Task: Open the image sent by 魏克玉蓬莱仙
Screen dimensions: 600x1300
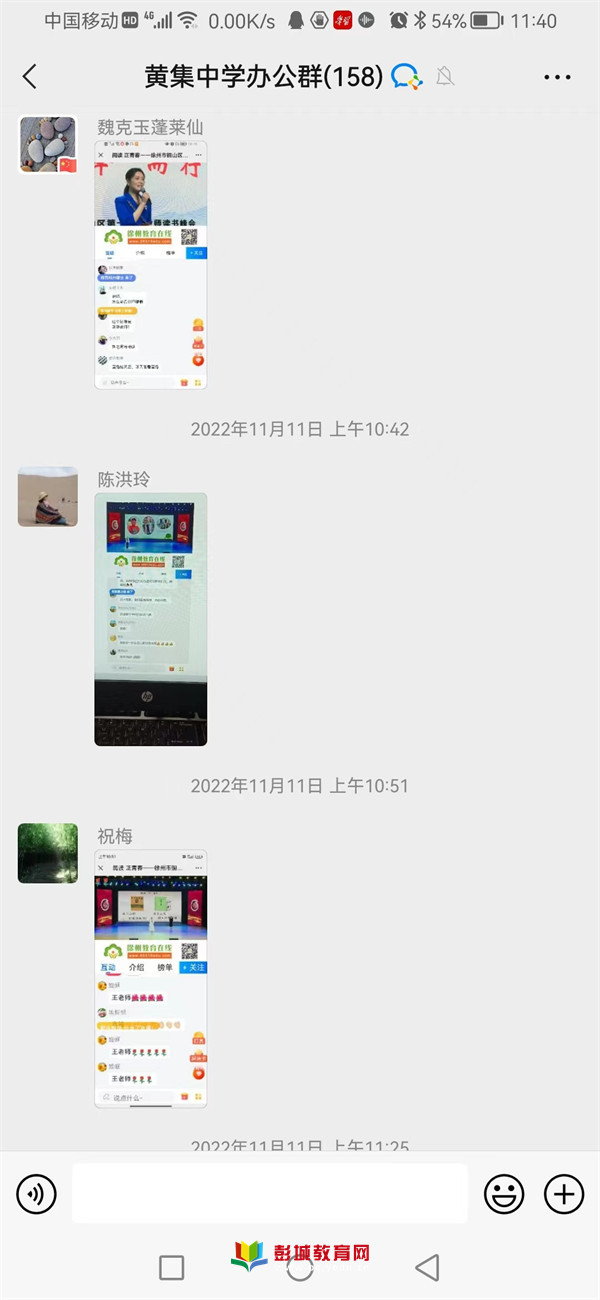Action: coord(151,264)
